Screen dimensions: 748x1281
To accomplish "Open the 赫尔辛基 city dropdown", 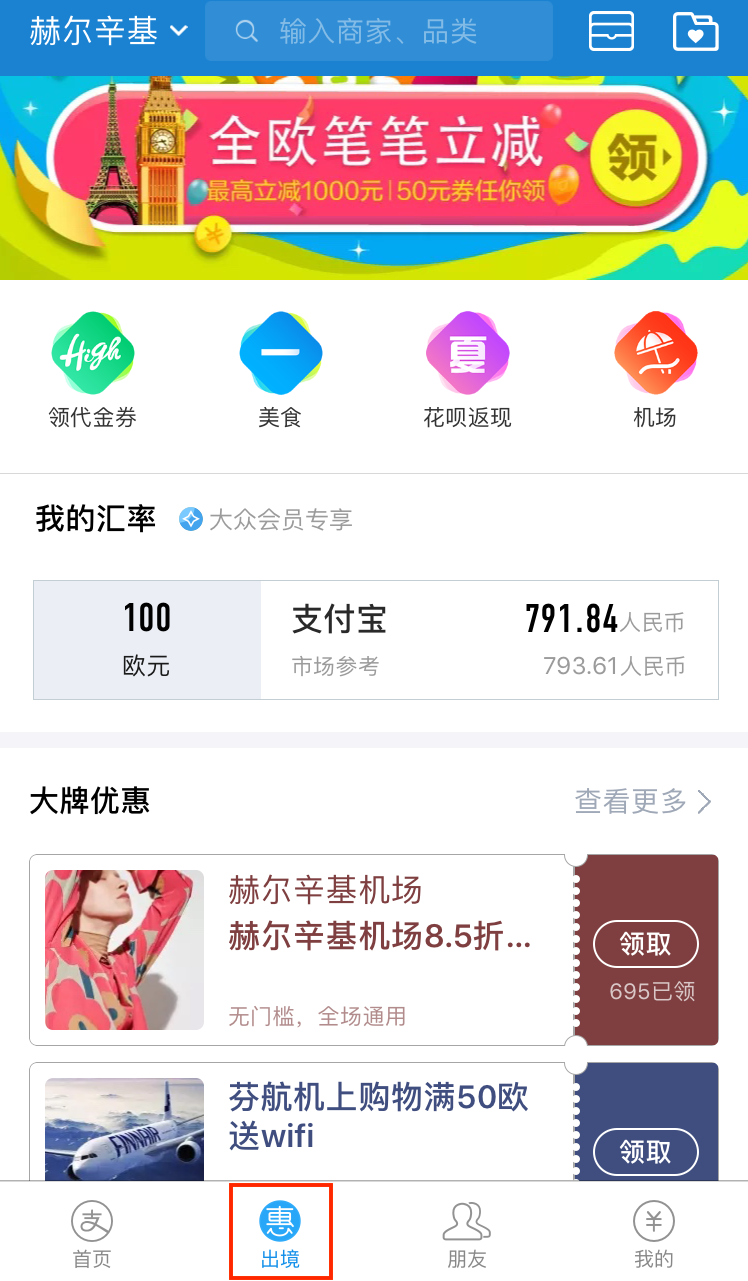I will click(108, 31).
